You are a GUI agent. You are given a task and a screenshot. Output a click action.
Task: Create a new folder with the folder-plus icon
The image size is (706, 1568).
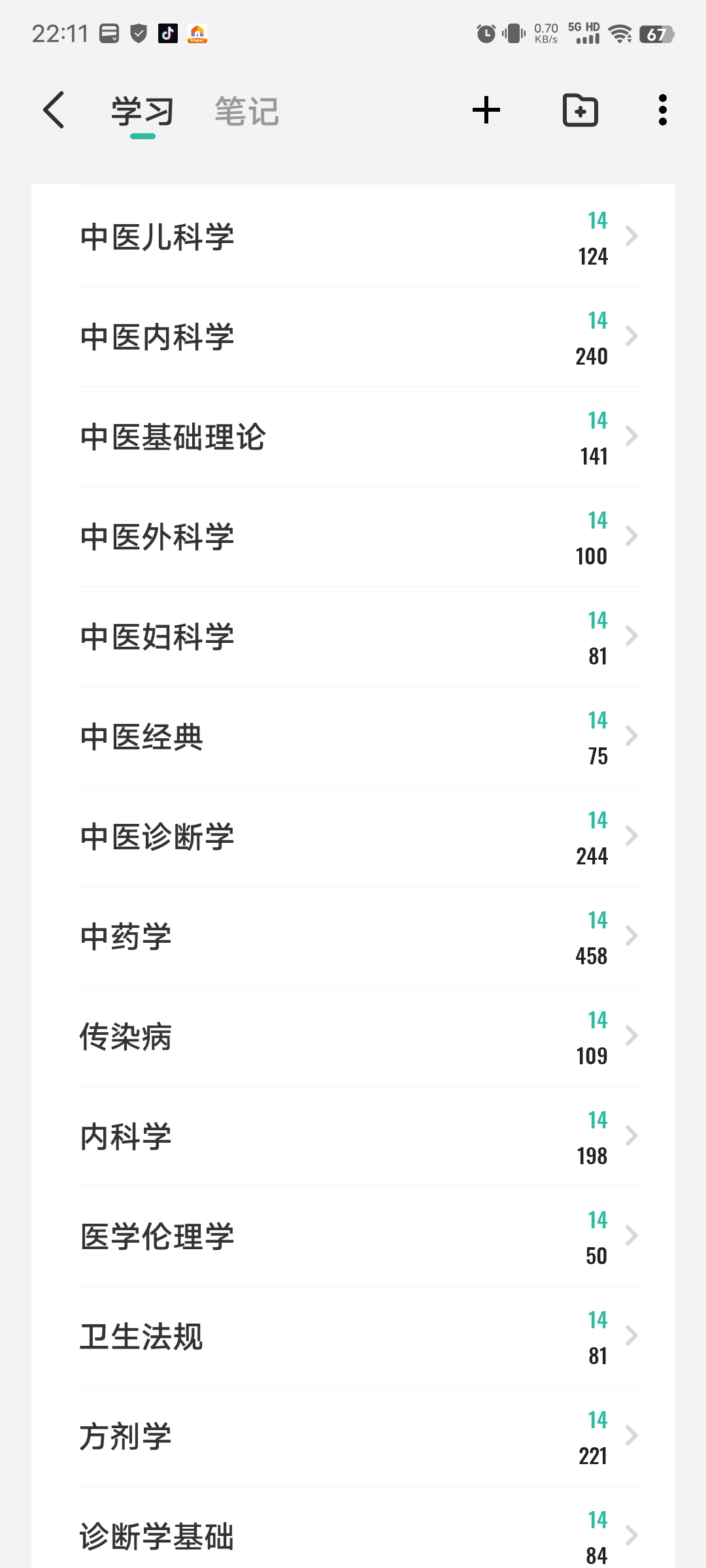(x=580, y=110)
